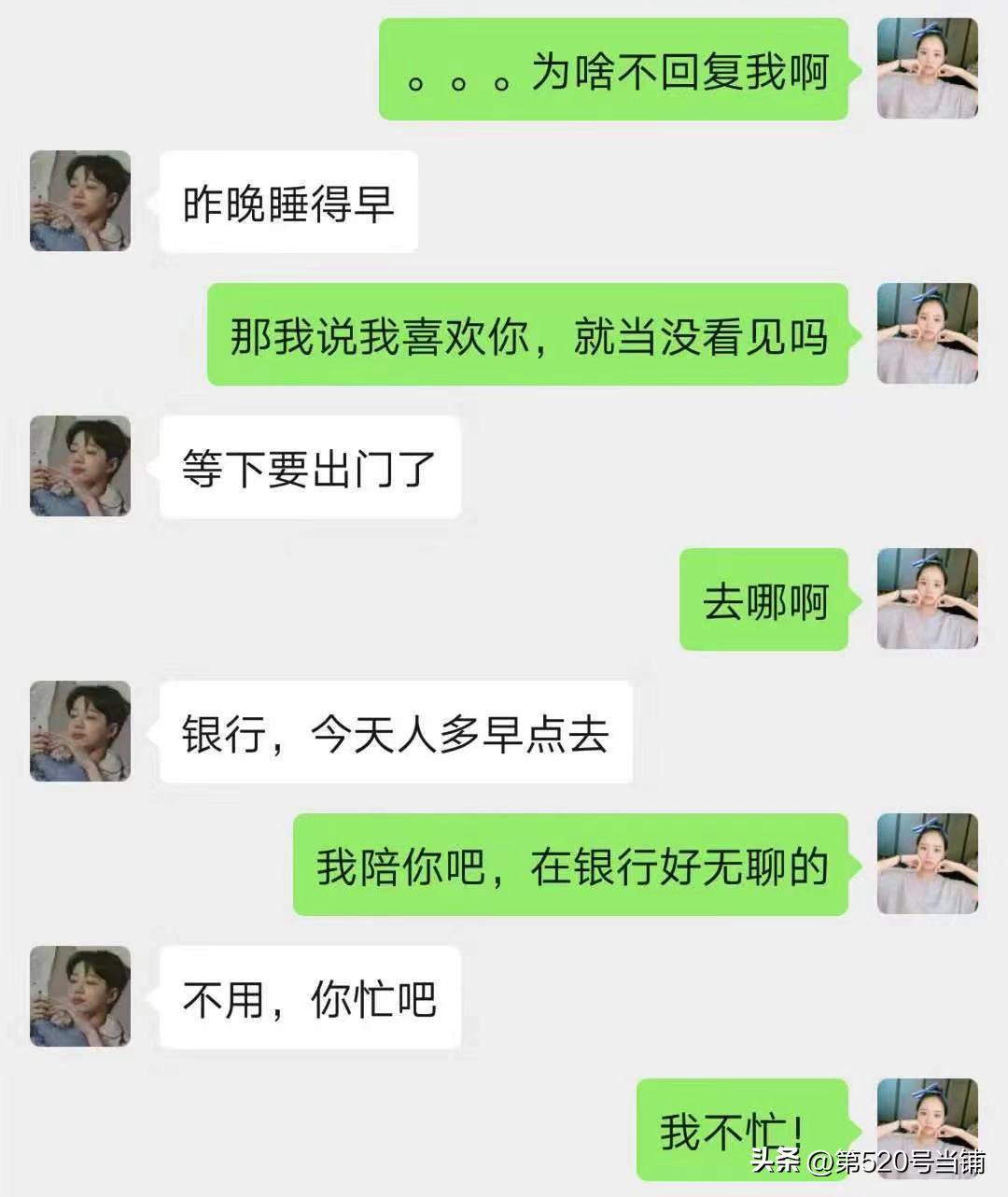Click the avatar beside '那我说我喜欢你' message
1008x1197 pixels.
929,331
